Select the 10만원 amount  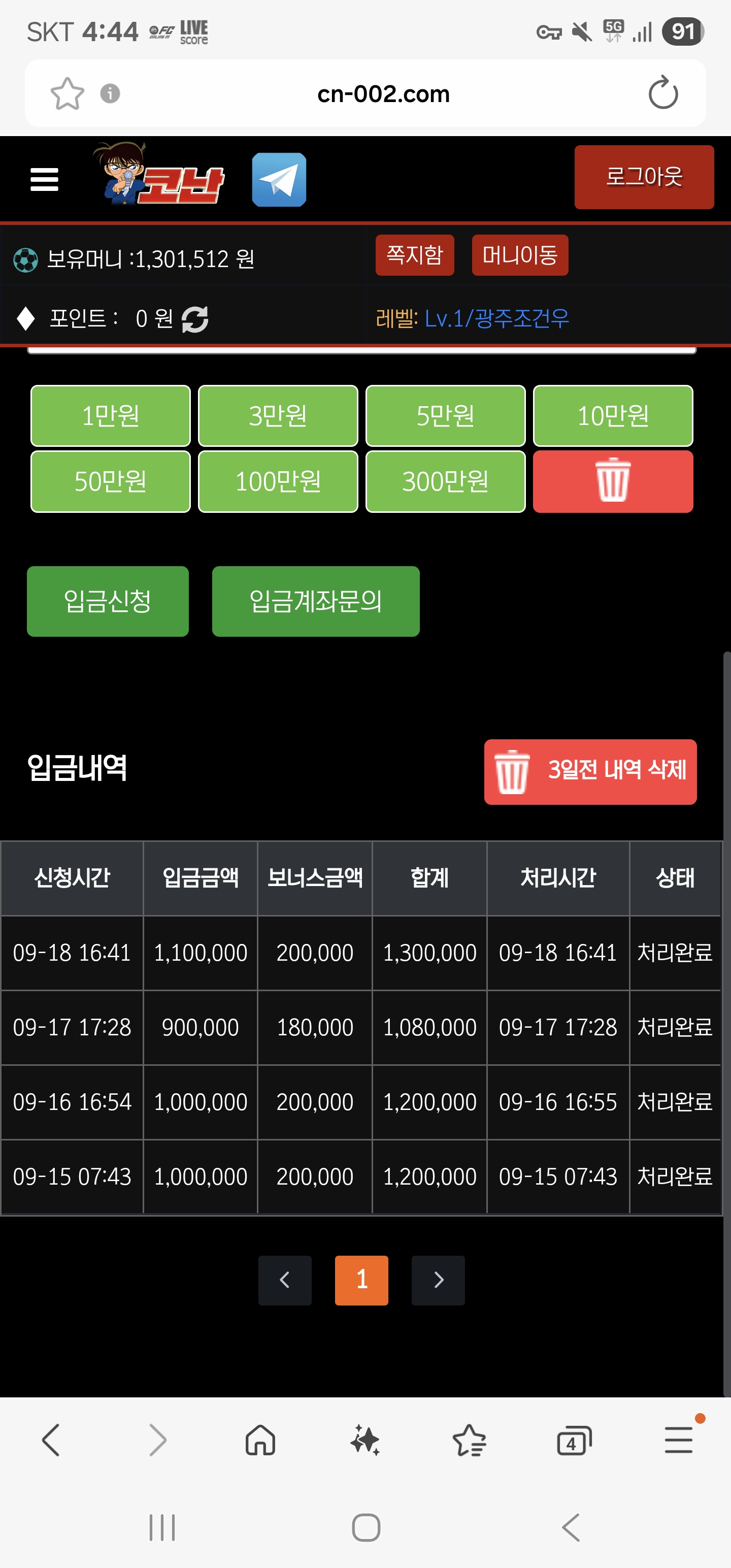pyautogui.click(x=613, y=416)
